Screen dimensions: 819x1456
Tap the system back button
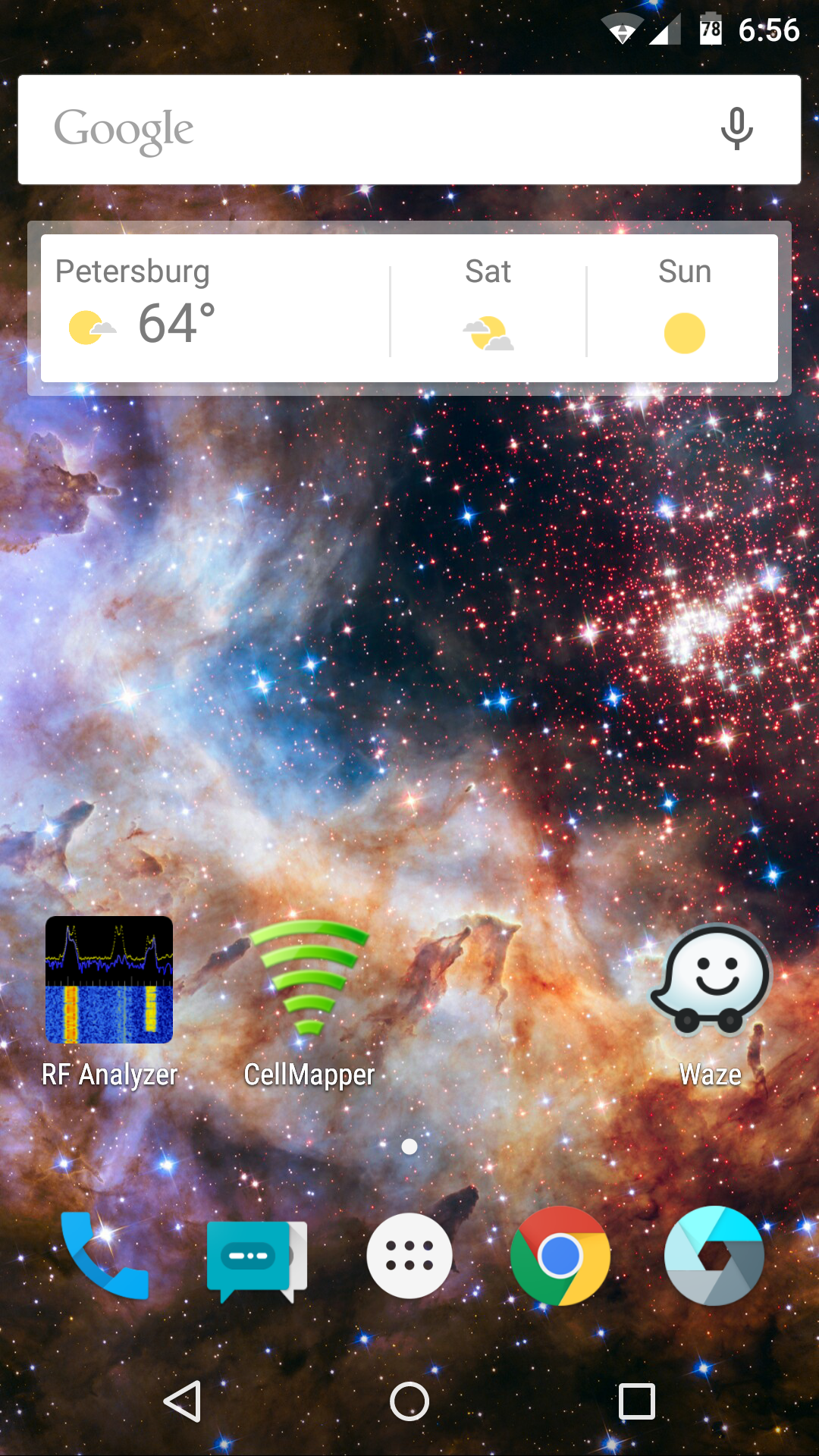point(182,1401)
